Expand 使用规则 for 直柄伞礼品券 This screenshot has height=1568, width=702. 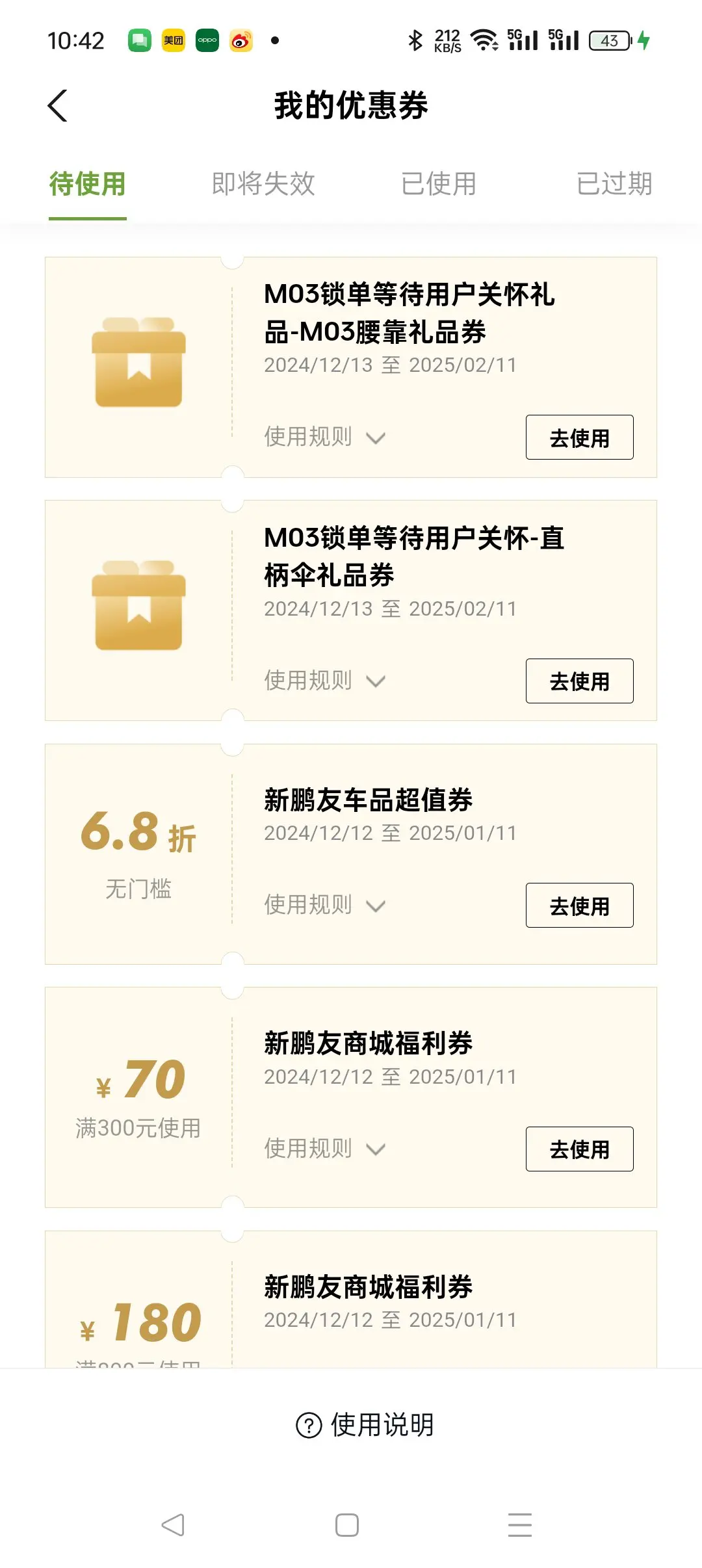click(324, 681)
